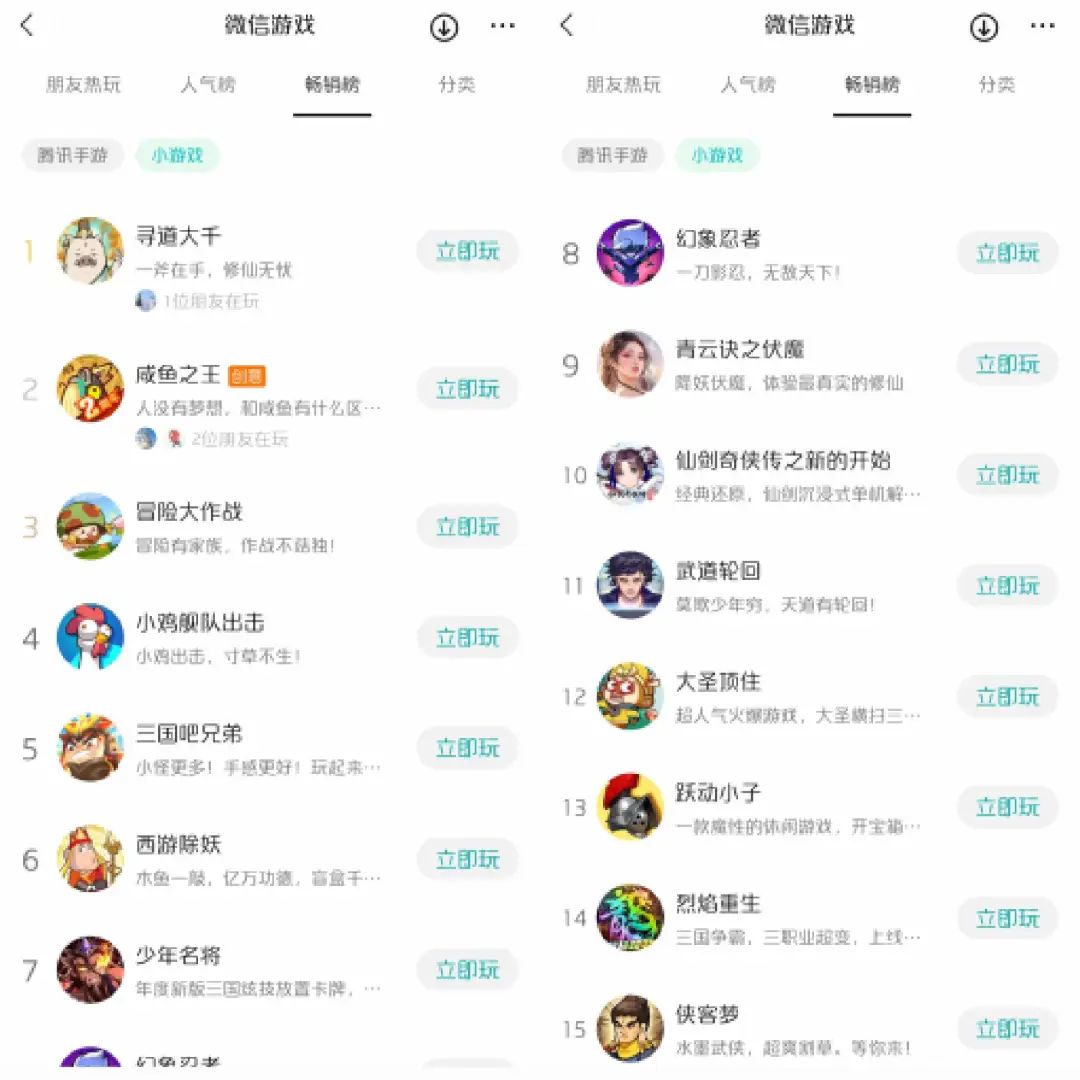Play 三国吧兄弟 now
The width and height of the screenshot is (1080, 1080).
coord(468,748)
